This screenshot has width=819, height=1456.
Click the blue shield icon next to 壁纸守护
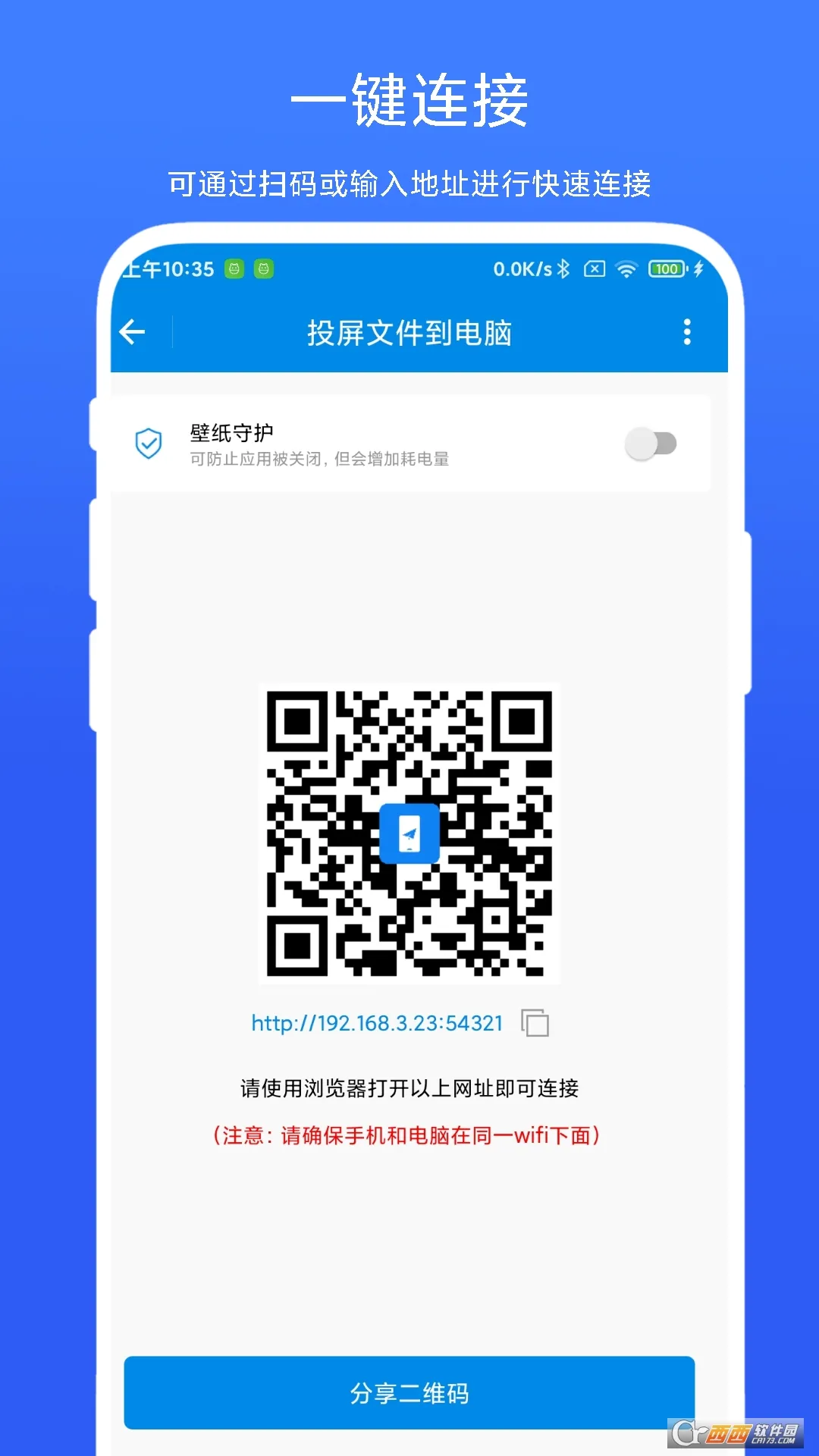coord(149,444)
